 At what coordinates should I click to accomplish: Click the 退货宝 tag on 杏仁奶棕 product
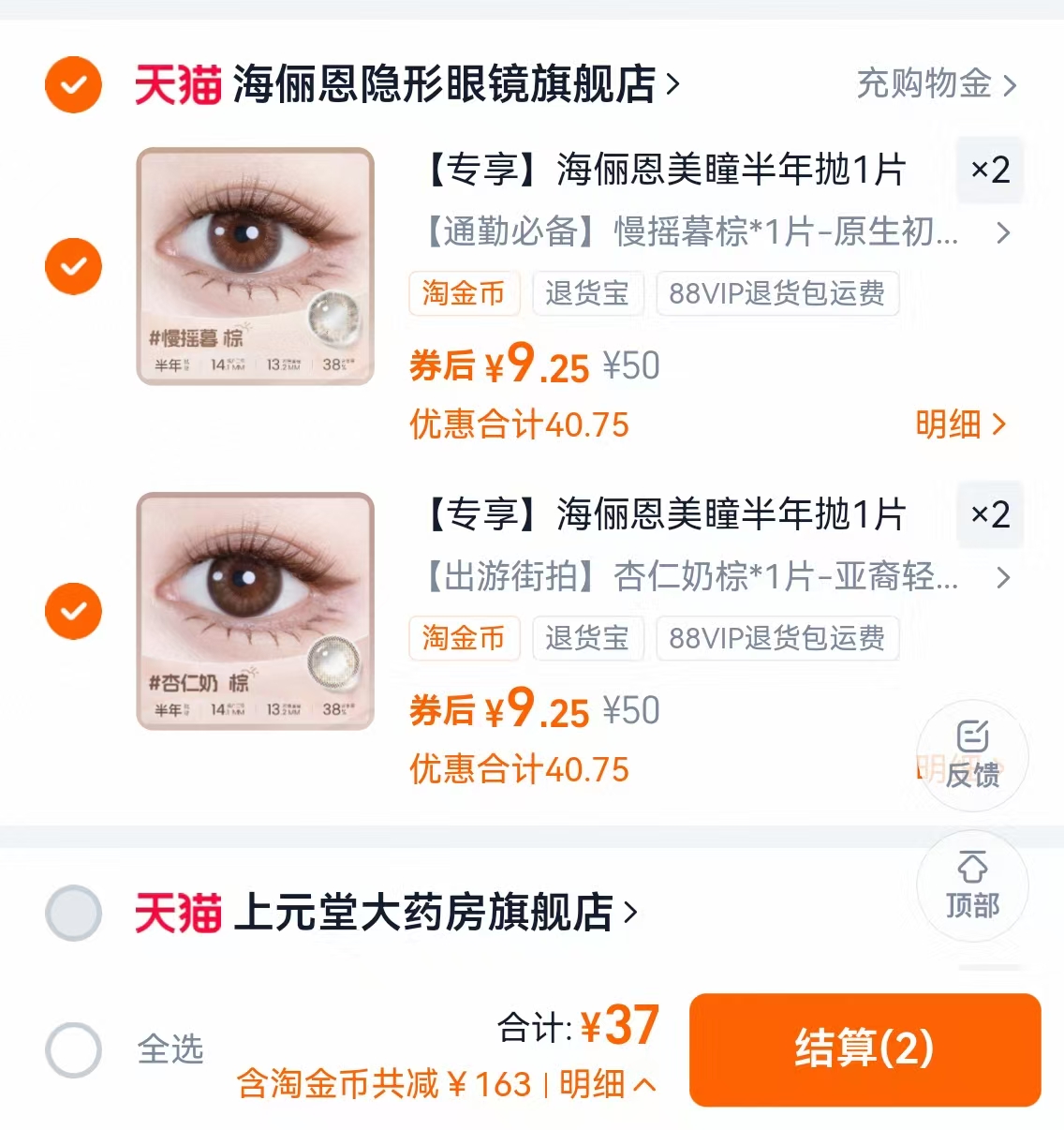click(x=587, y=638)
